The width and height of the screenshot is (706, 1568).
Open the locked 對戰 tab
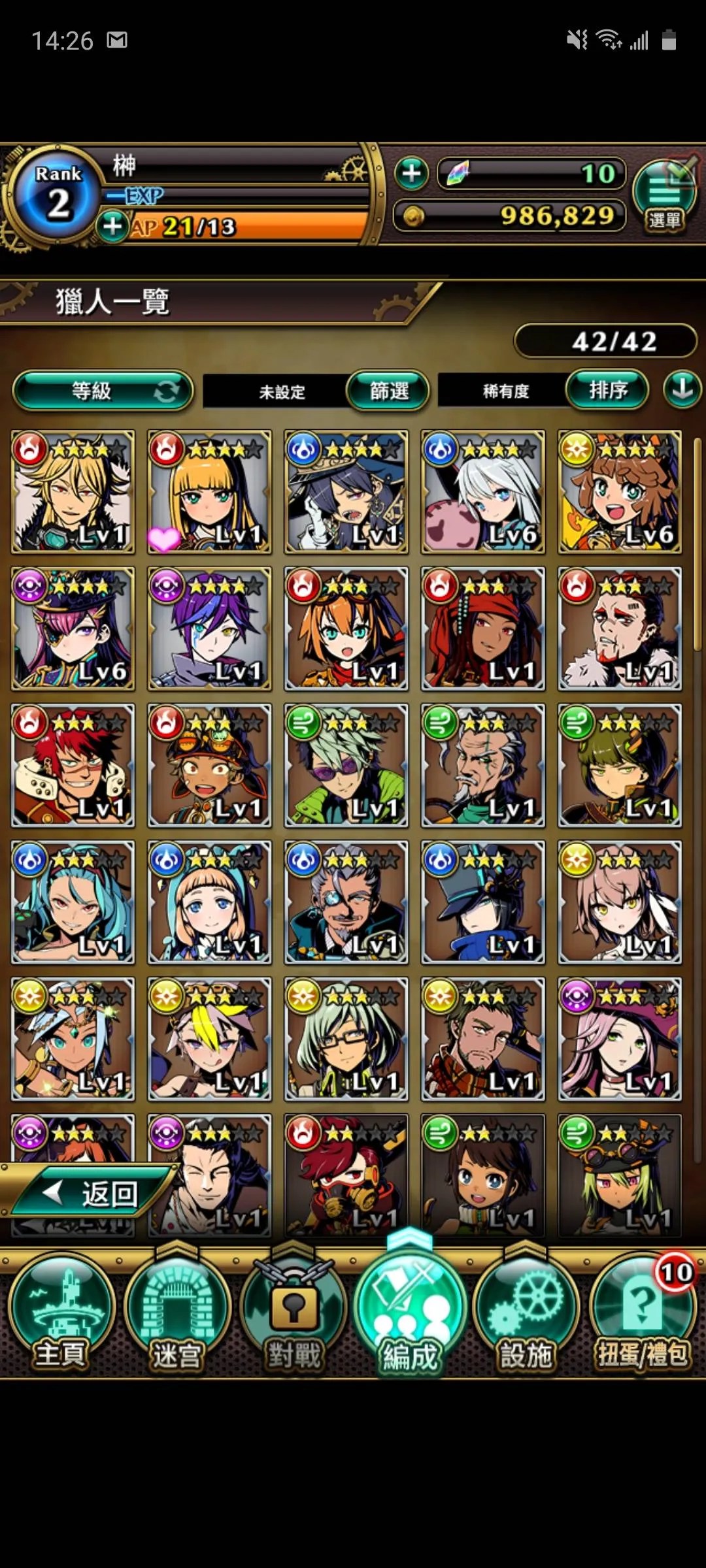294,1313
